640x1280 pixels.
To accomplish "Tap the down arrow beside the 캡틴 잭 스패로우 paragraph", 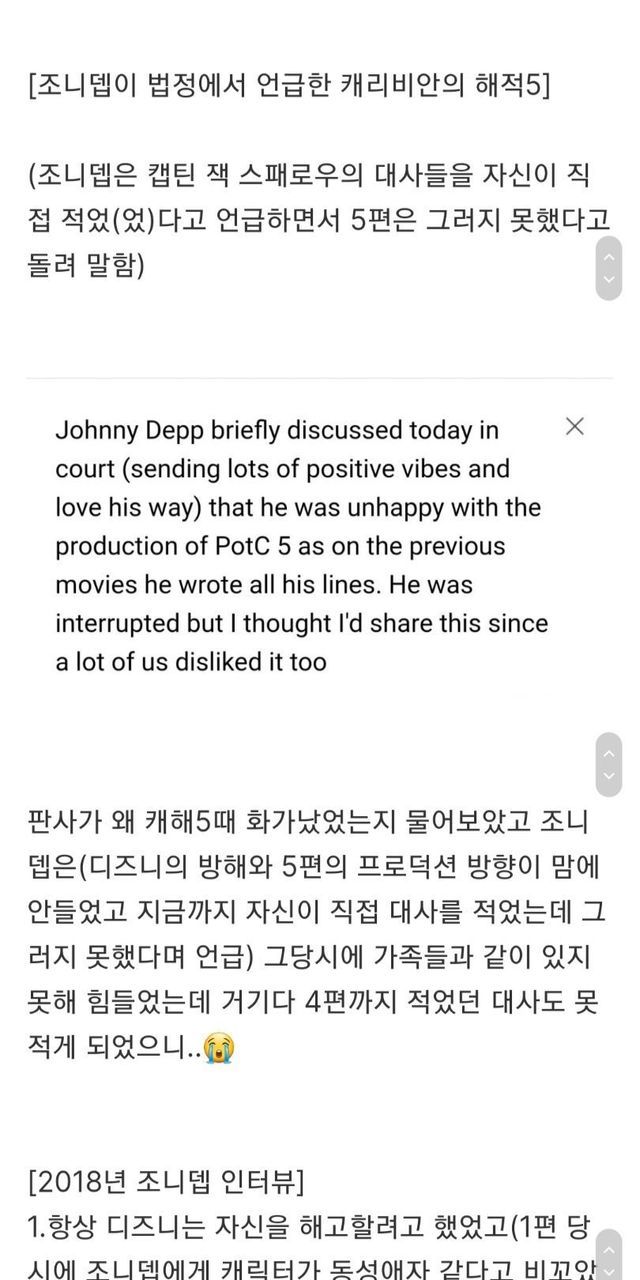I will 607,281.
